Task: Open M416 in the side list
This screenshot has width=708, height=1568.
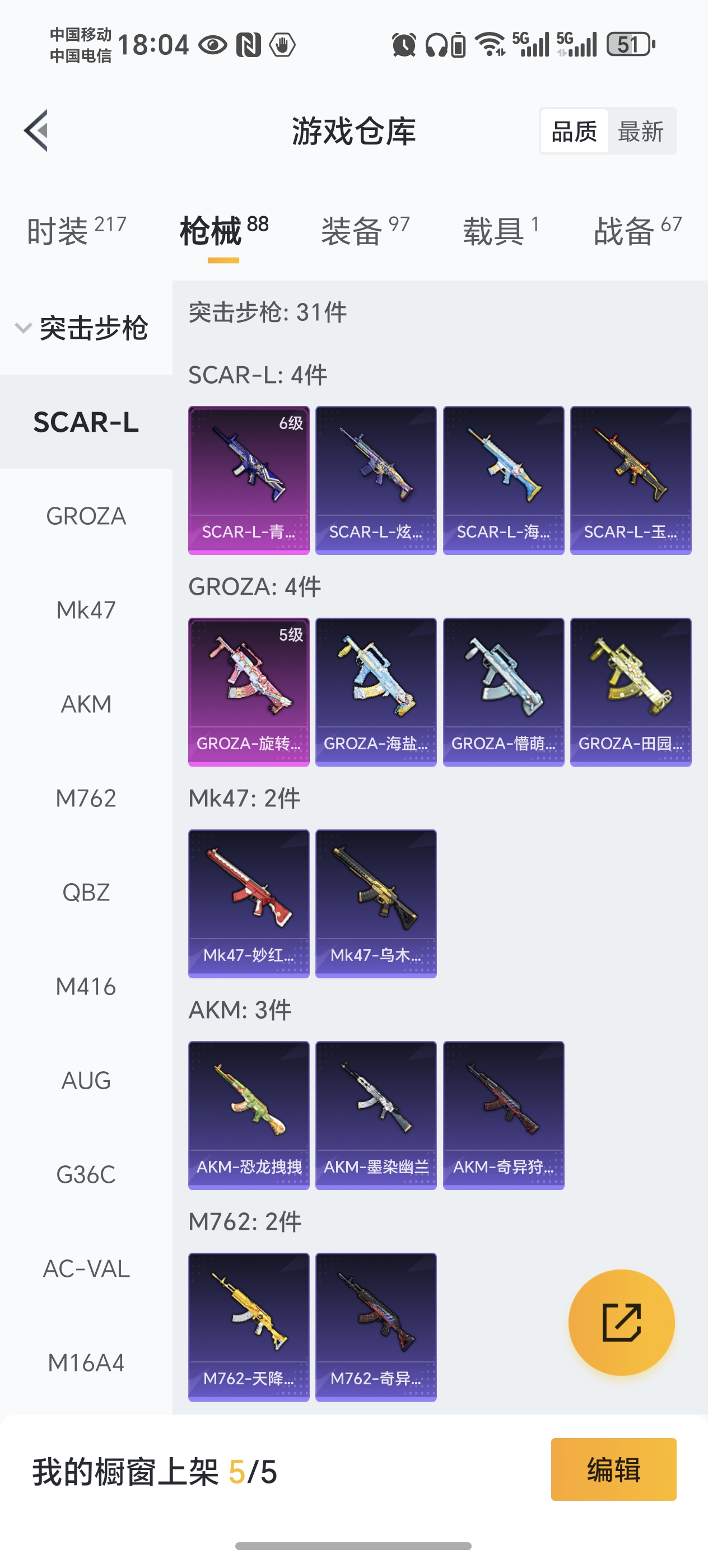Action: tap(86, 987)
